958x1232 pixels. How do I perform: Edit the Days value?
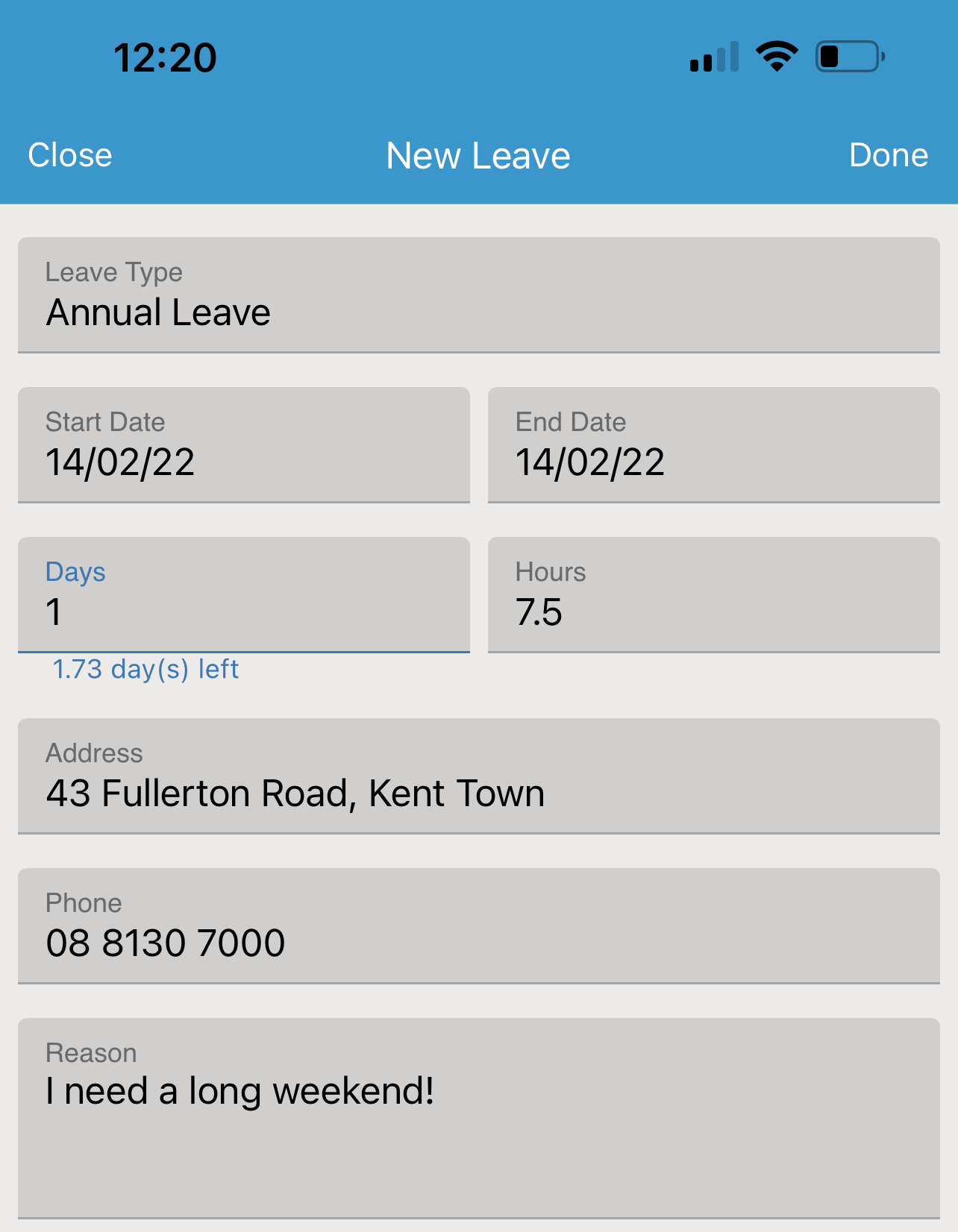click(244, 595)
